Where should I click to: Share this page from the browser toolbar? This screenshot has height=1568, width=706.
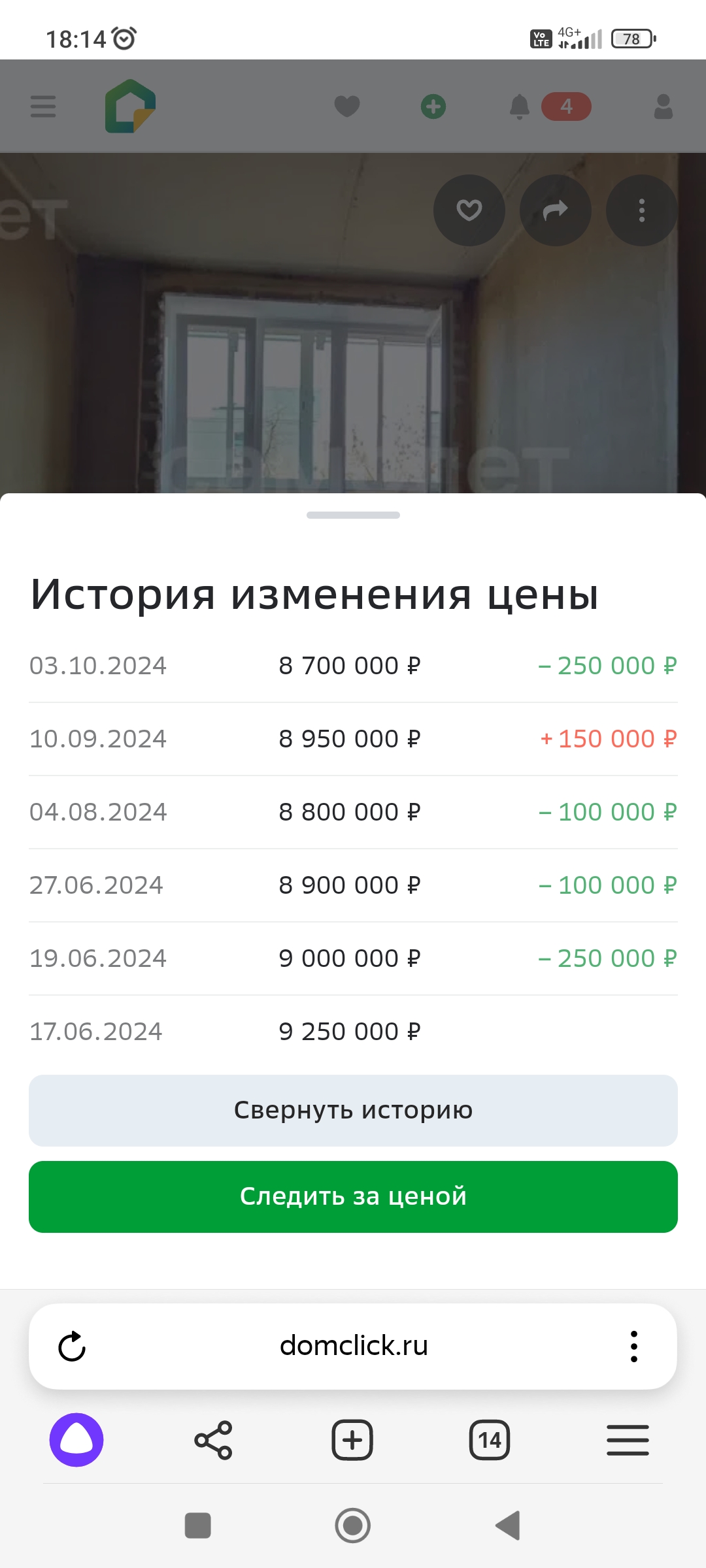pyautogui.click(x=213, y=1440)
